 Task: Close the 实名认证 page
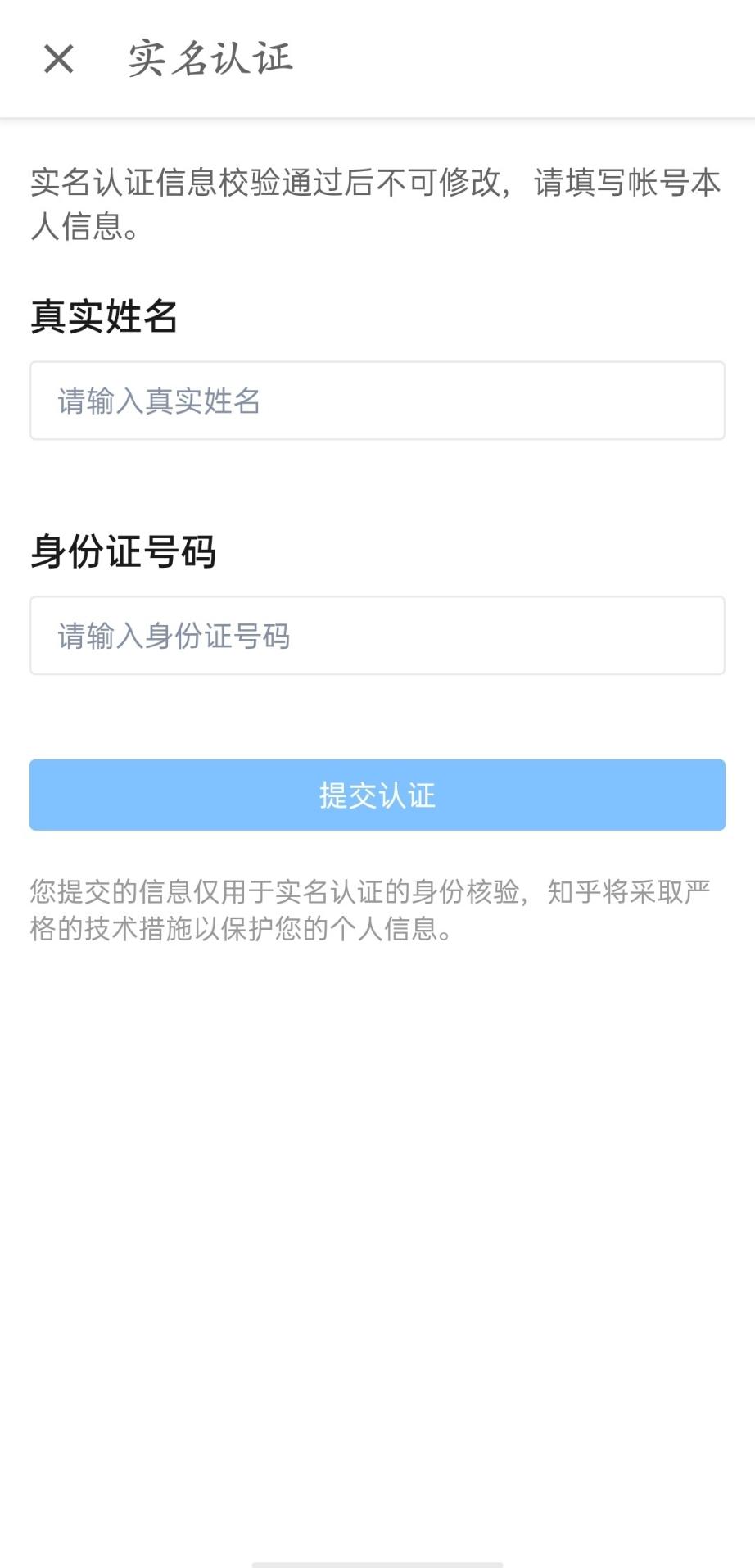click(x=59, y=59)
